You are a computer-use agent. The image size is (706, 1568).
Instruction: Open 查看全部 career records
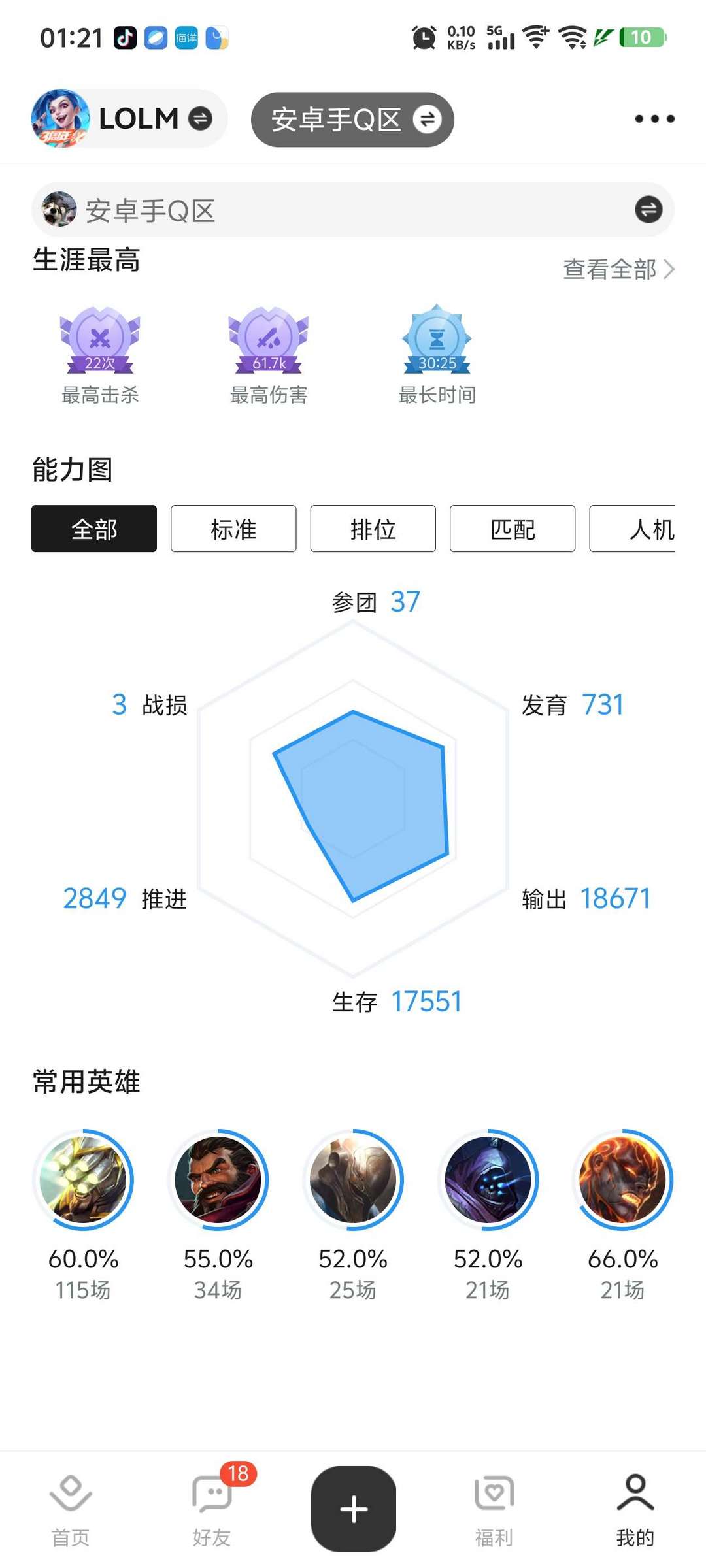click(618, 269)
